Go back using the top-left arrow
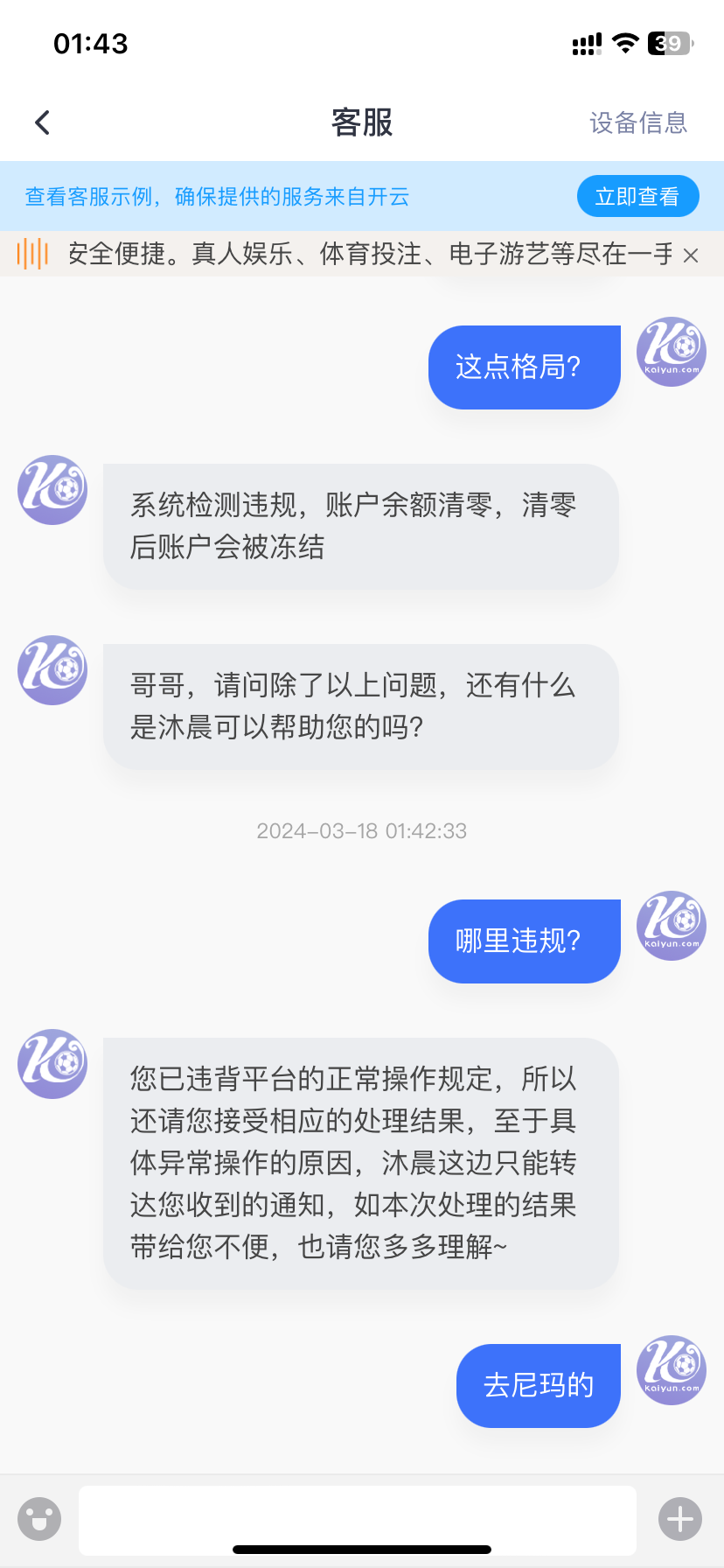This screenshot has height=1568, width=724. 42,122
